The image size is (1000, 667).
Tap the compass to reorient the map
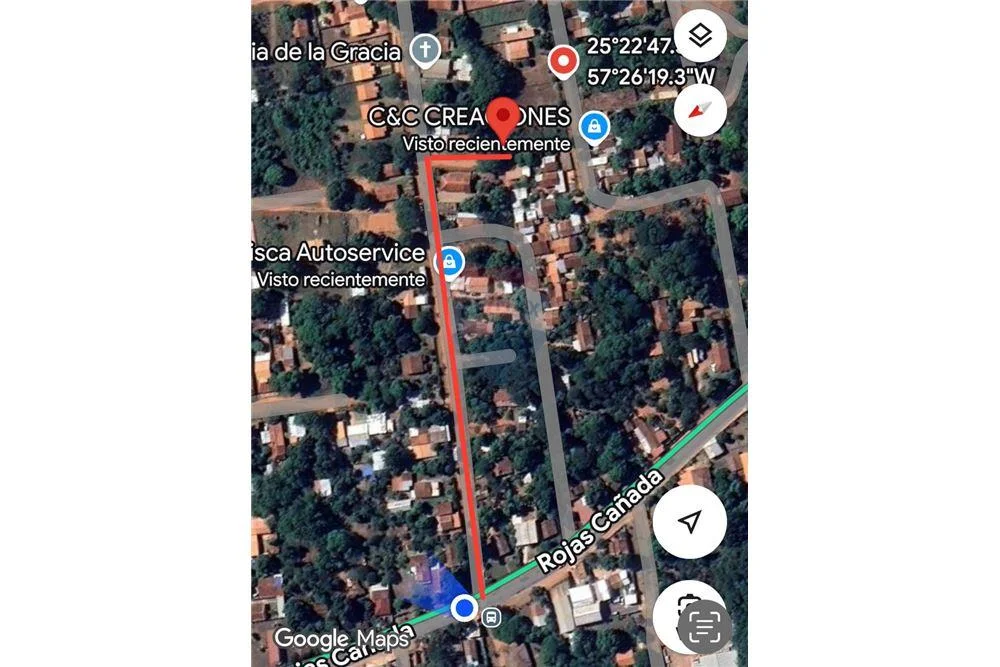[700, 109]
